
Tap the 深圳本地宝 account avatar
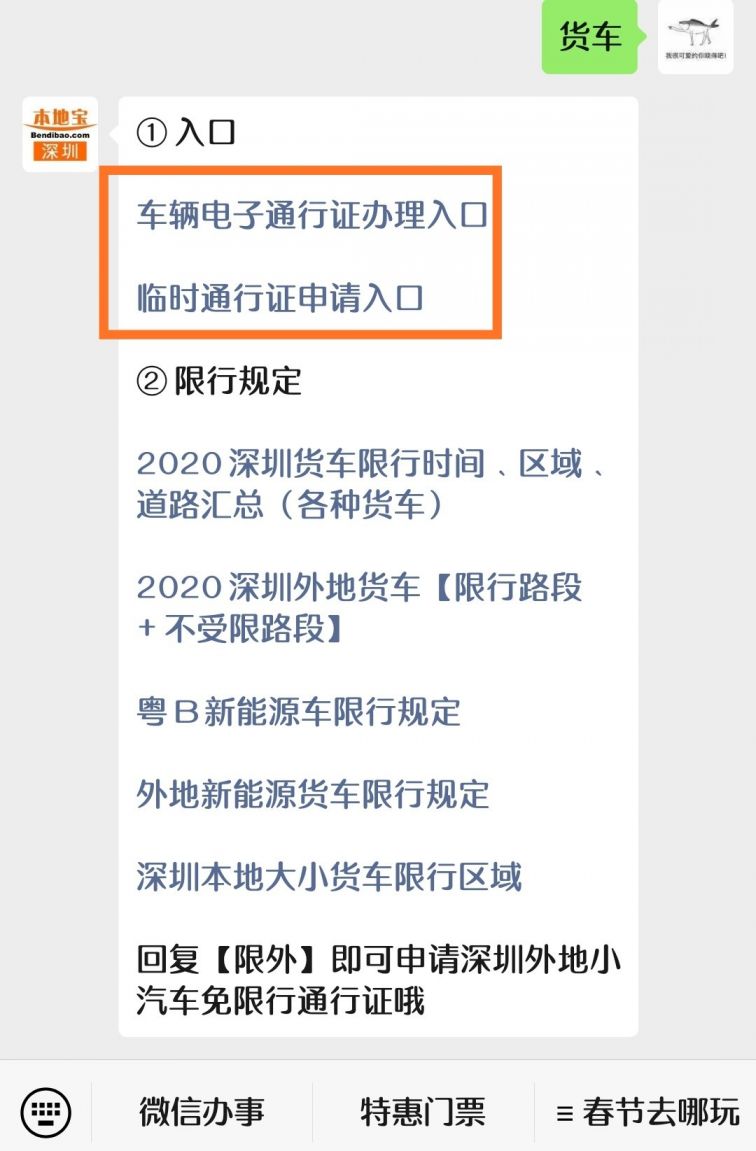point(60,134)
